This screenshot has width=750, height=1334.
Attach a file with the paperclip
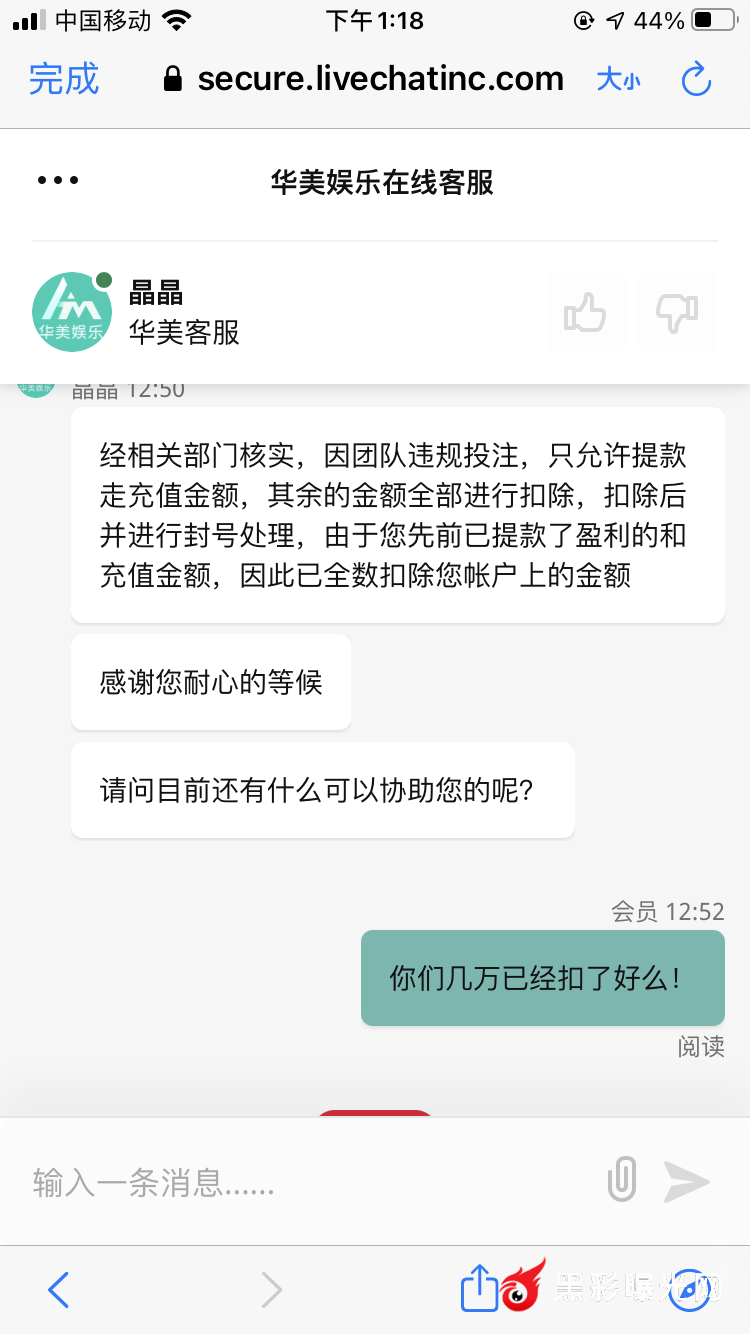tap(622, 1181)
